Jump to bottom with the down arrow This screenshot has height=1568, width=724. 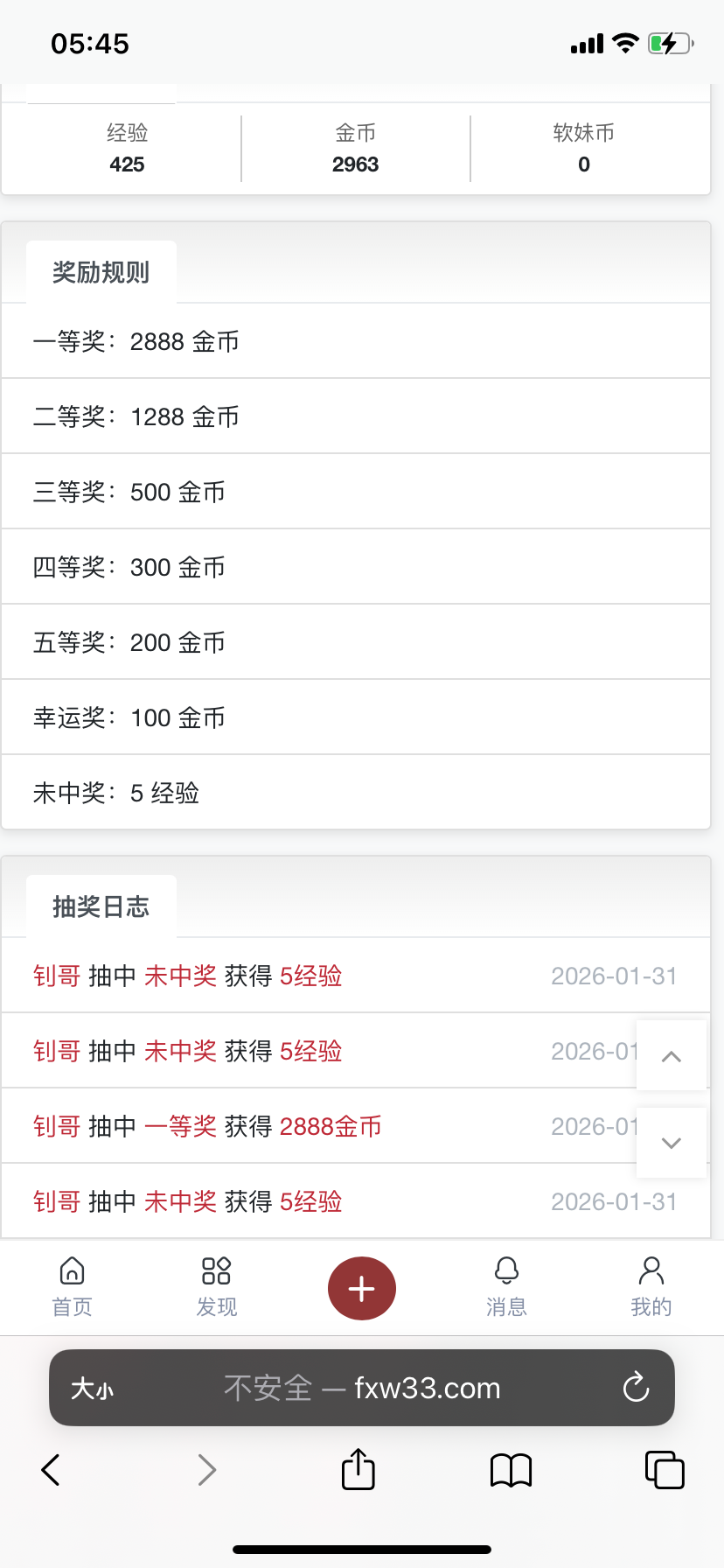(672, 1143)
